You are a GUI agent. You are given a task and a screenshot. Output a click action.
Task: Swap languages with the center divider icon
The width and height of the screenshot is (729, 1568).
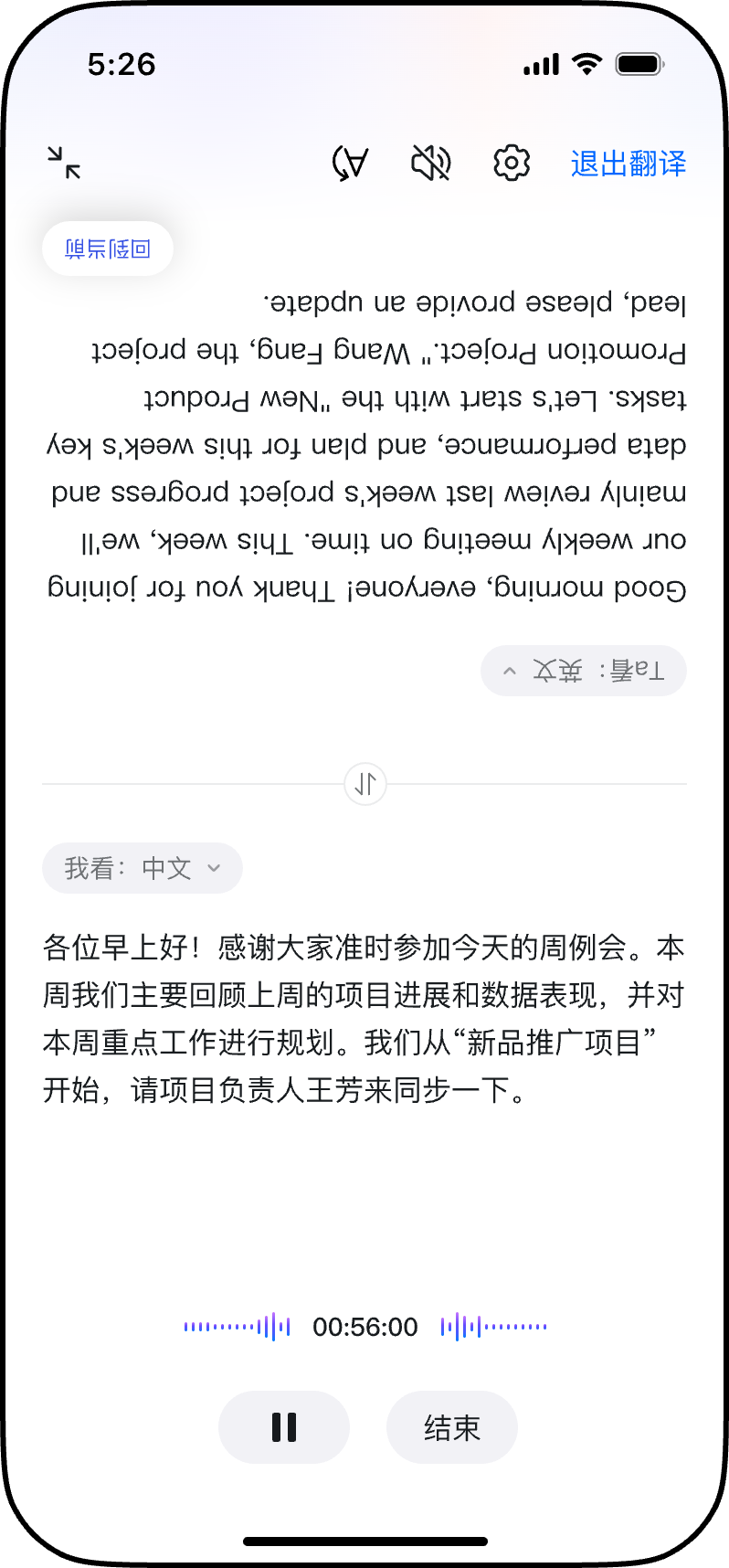365,784
